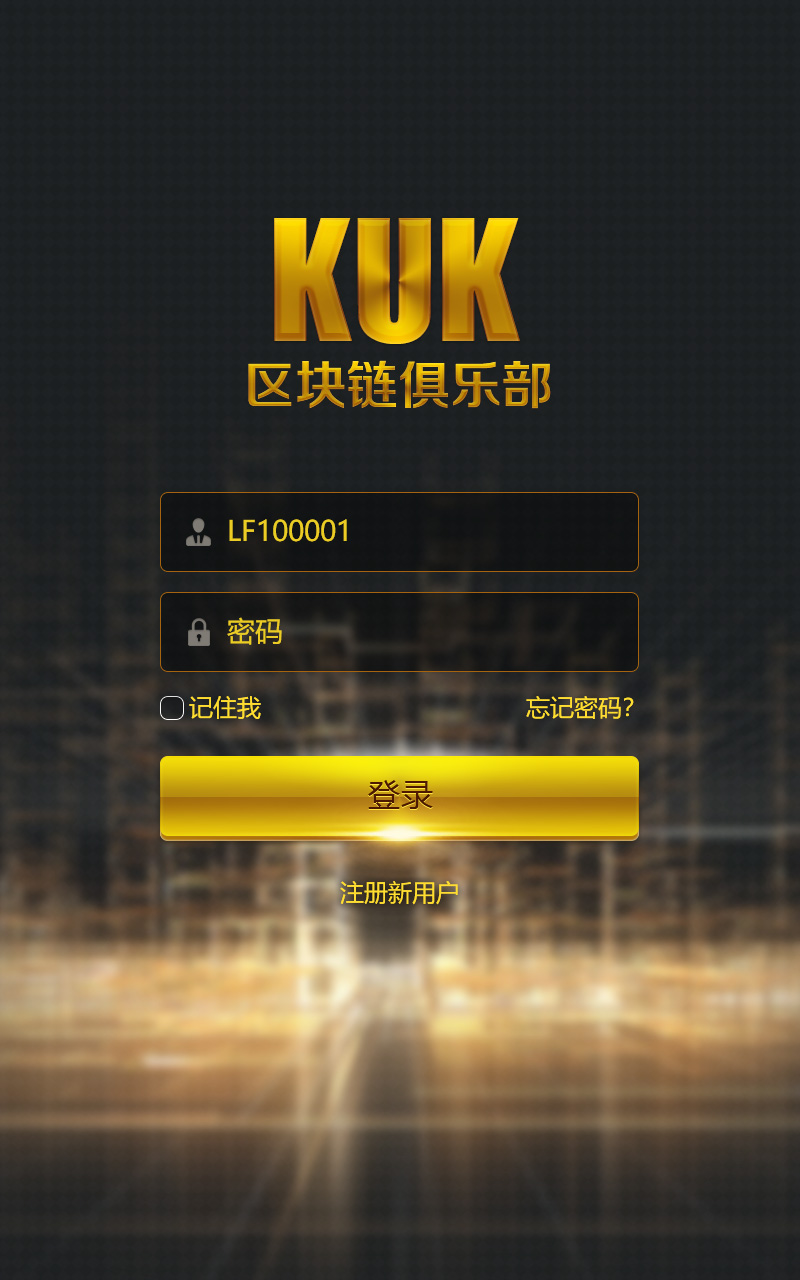The width and height of the screenshot is (800, 1280).
Task: Check the 记住我 checkbox
Action: pyautogui.click(x=172, y=708)
